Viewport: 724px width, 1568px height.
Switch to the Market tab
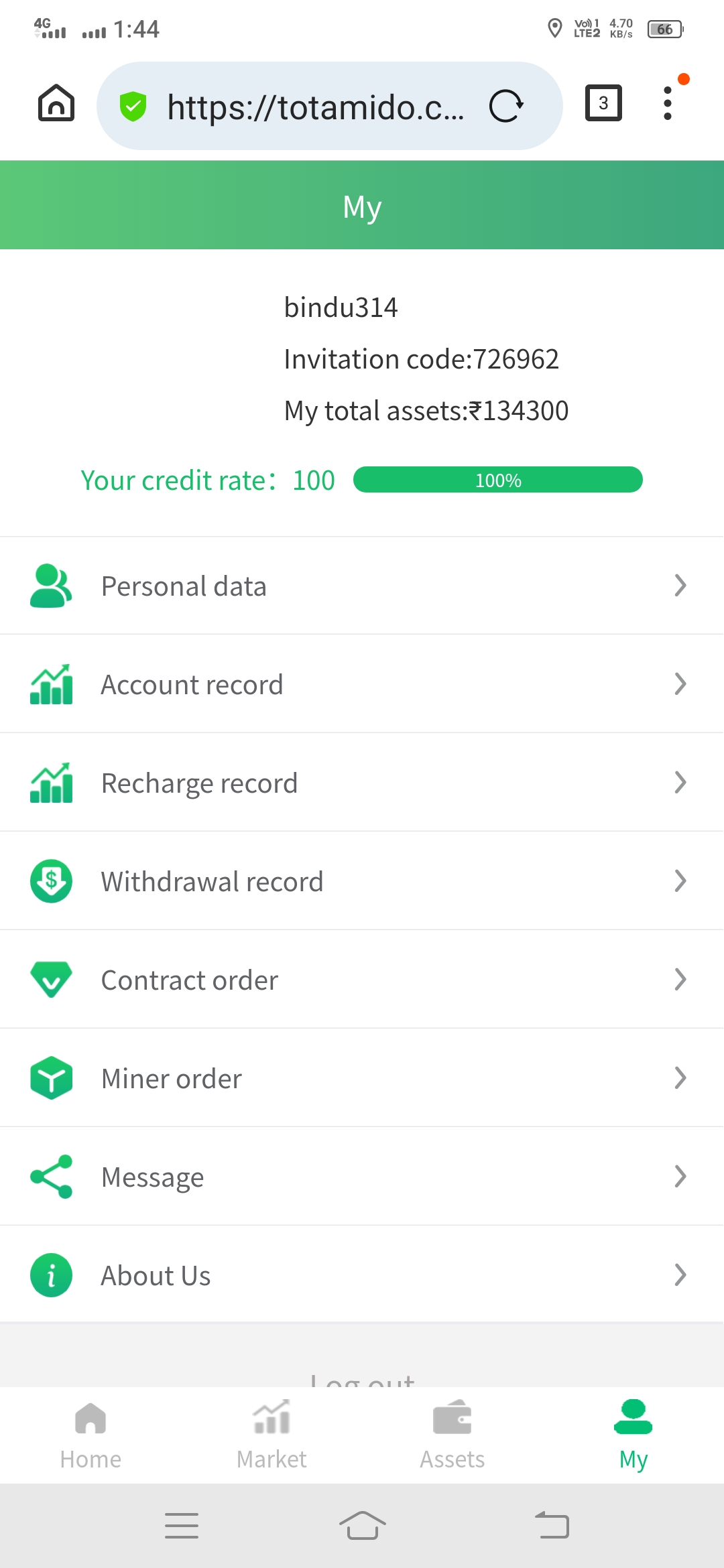(x=271, y=1435)
